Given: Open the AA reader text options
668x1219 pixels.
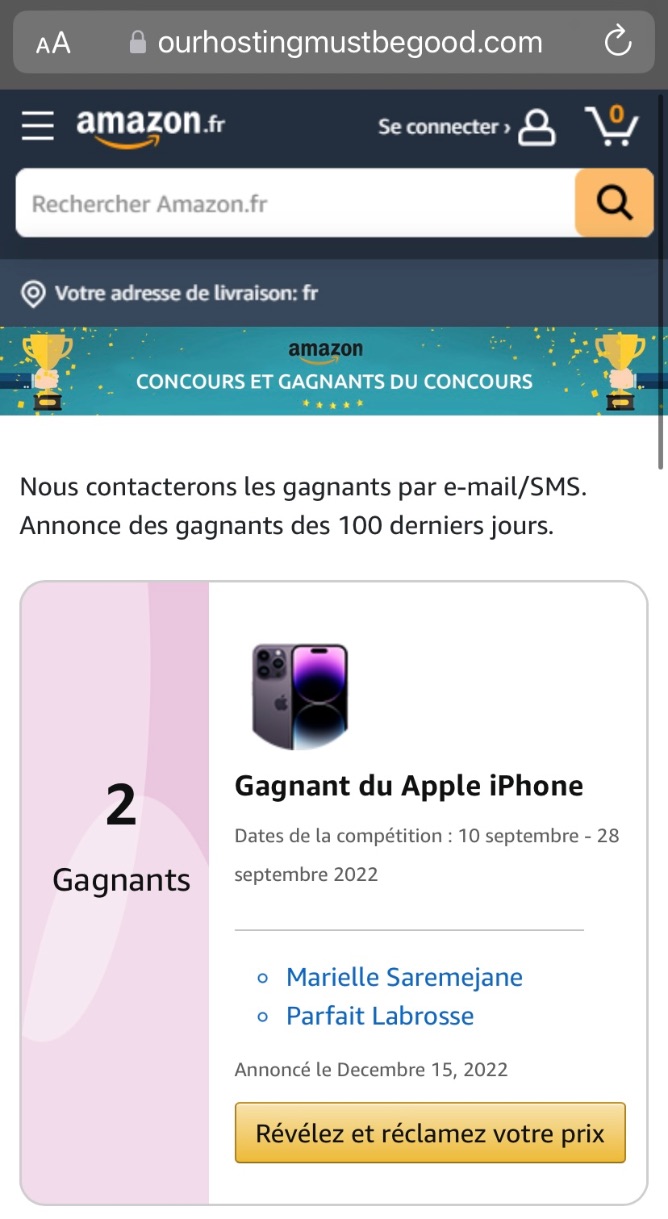Looking at the screenshot, I should tap(53, 43).
